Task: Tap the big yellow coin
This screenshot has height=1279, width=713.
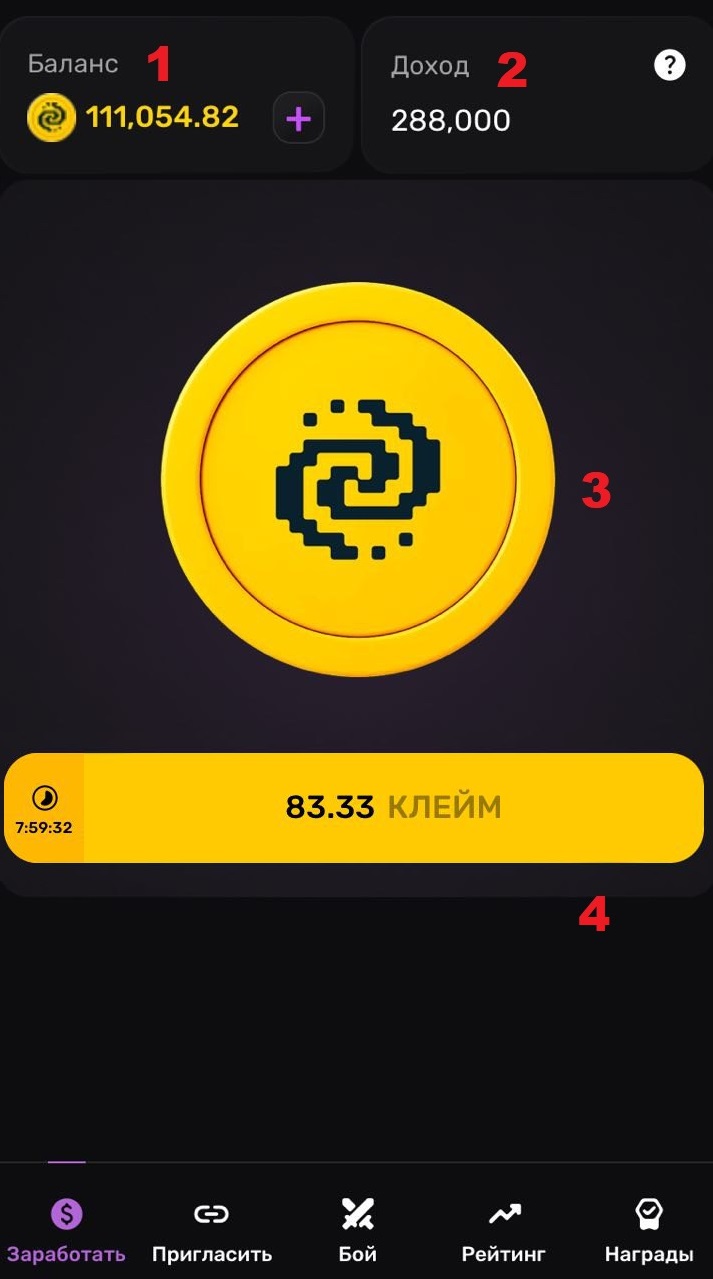Action: click(357, 479)
